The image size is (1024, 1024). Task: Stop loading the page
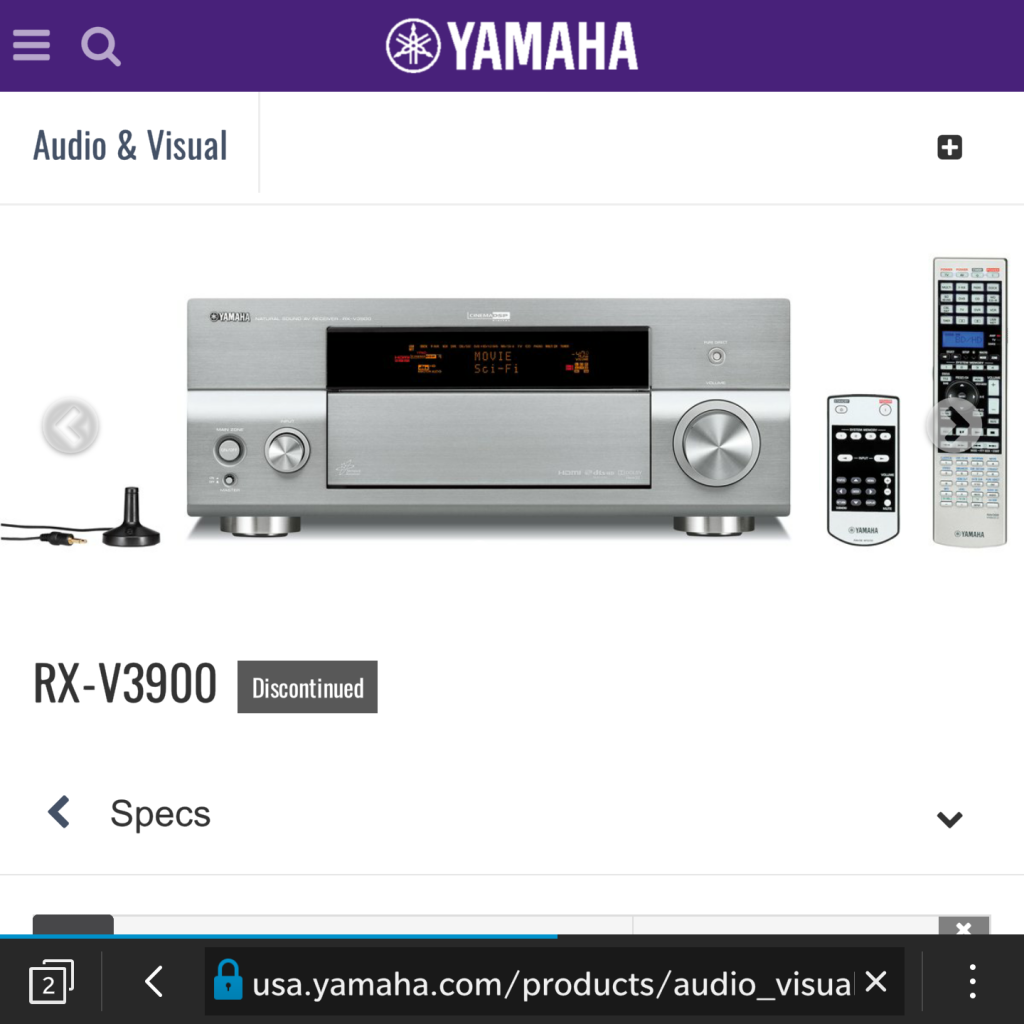pyautogui.click(x=876, y=983)
